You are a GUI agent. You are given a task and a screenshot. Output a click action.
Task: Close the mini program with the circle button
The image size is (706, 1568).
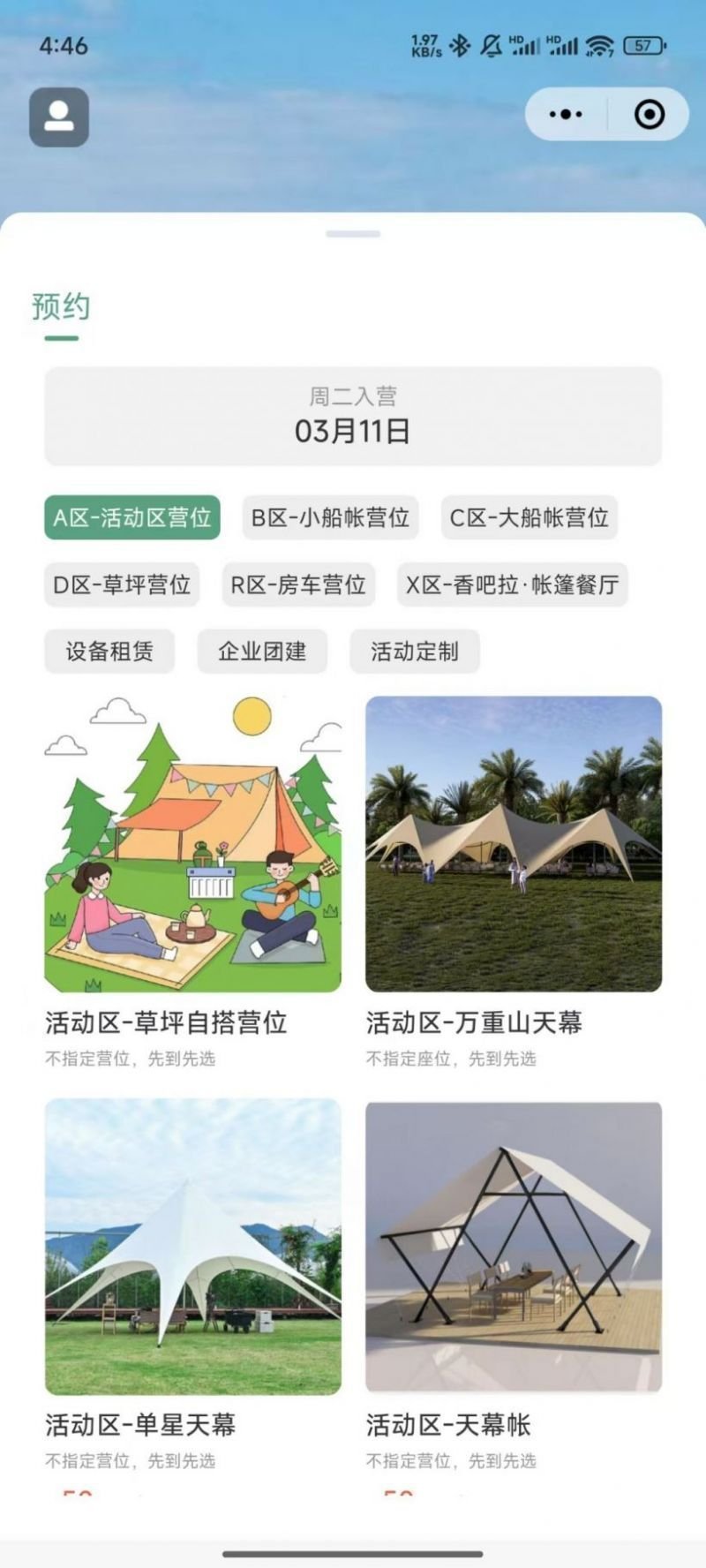pyautogui.click(x=650, y=114)
